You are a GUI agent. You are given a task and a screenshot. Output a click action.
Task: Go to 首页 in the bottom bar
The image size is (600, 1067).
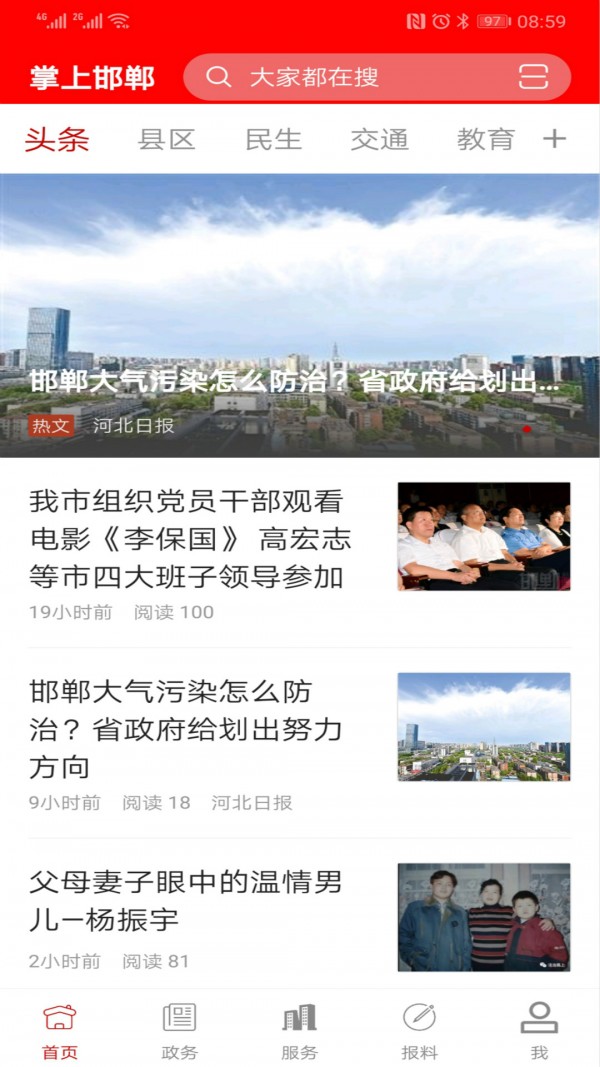tap(60, 1030)
